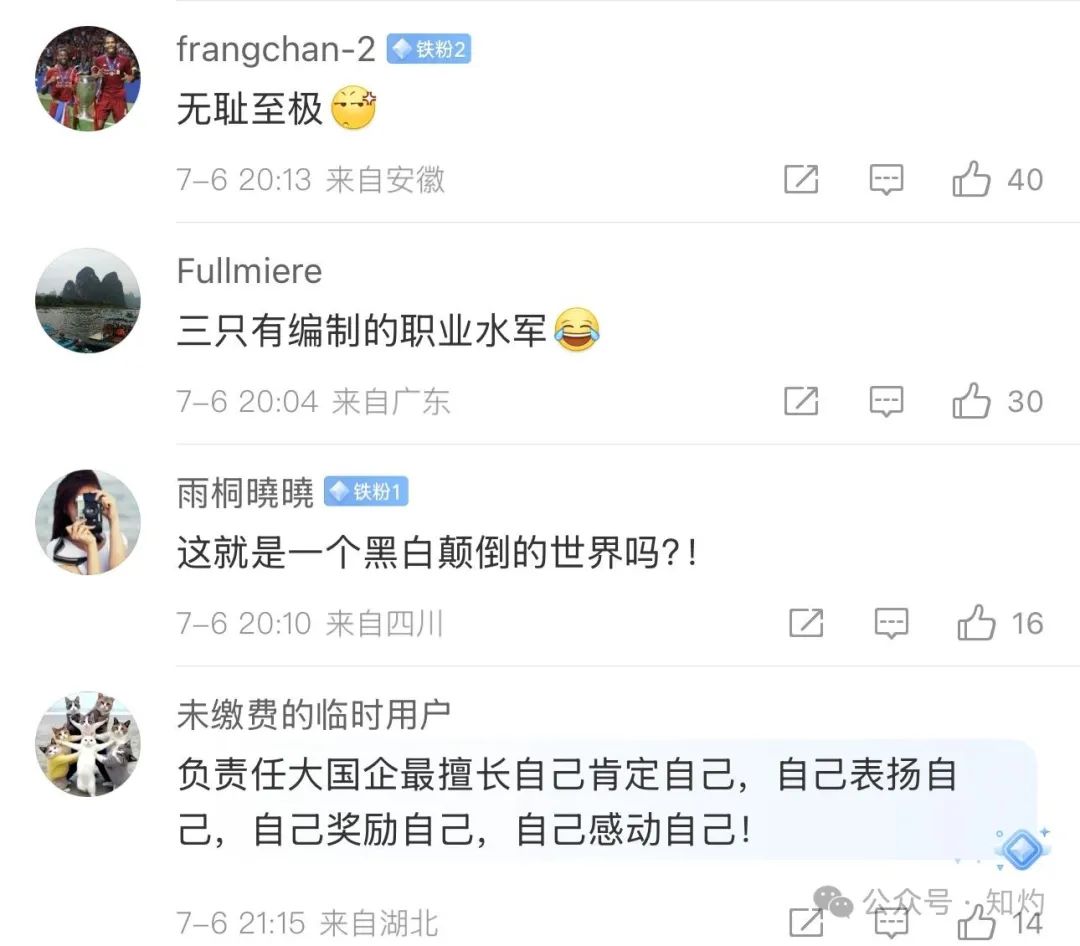Repost Fullmiere's comment
Image resolution: width=1080 pixels, height=946 pixels.
(801, 402)
